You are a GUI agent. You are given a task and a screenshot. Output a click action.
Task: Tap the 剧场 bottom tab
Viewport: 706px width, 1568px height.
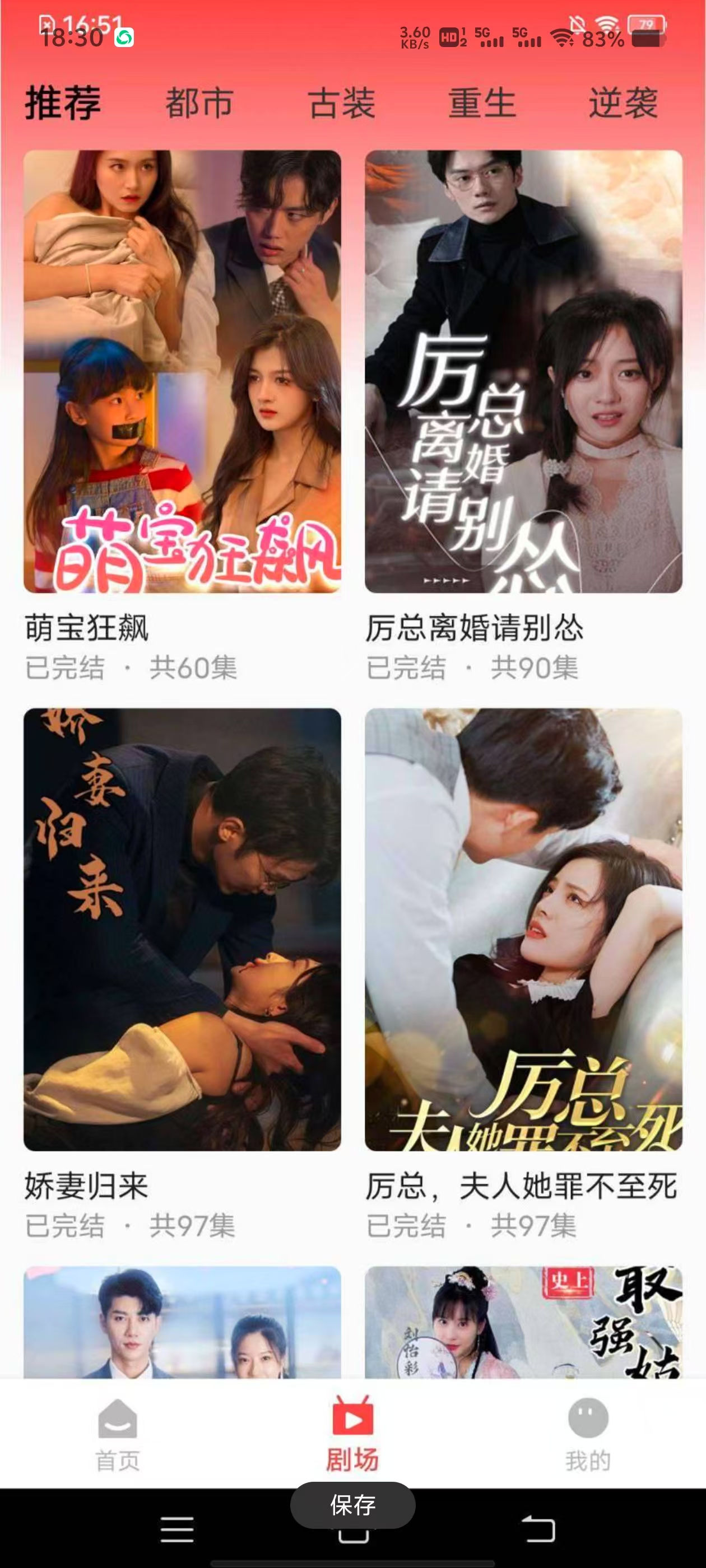point(352,1434)
